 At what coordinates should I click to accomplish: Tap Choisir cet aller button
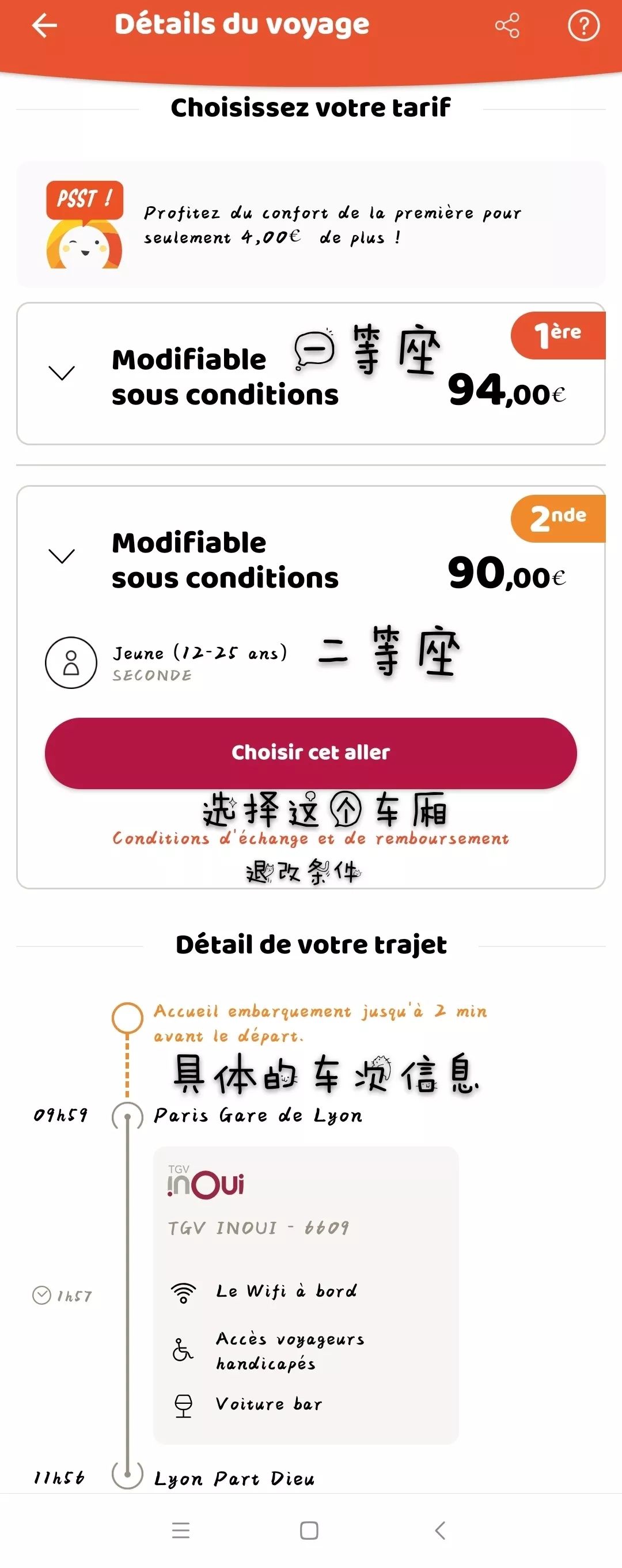310,753
